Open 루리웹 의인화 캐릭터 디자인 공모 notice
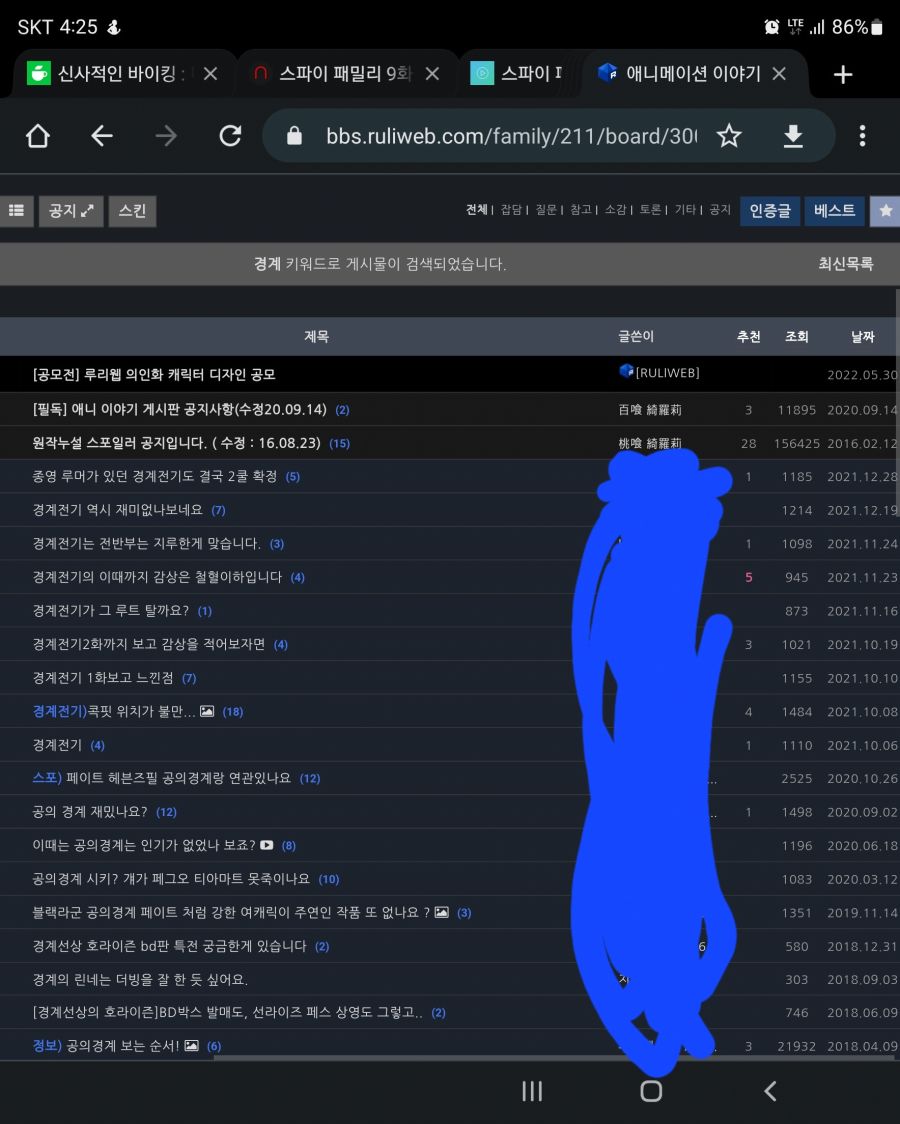The height and width of the screenshot is (1124, 900). pyautogui.click(x=154, y=375)
